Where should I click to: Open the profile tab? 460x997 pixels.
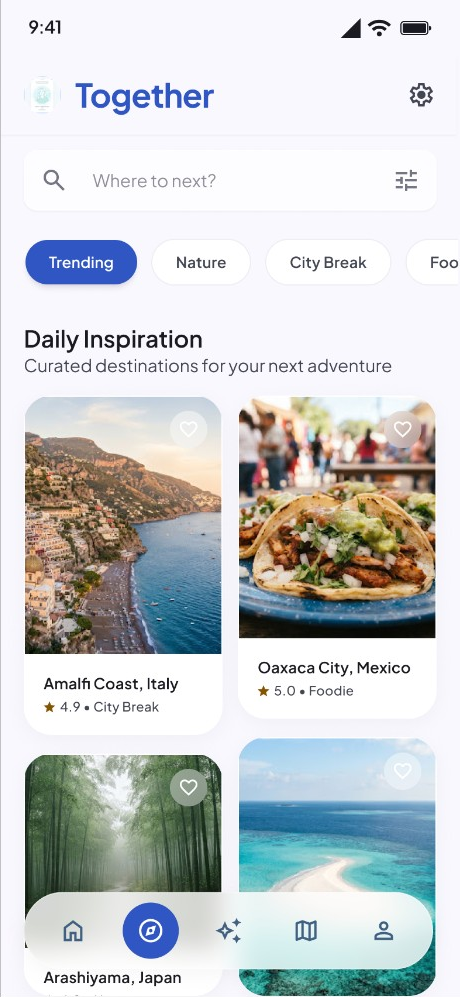click(384, 931)
